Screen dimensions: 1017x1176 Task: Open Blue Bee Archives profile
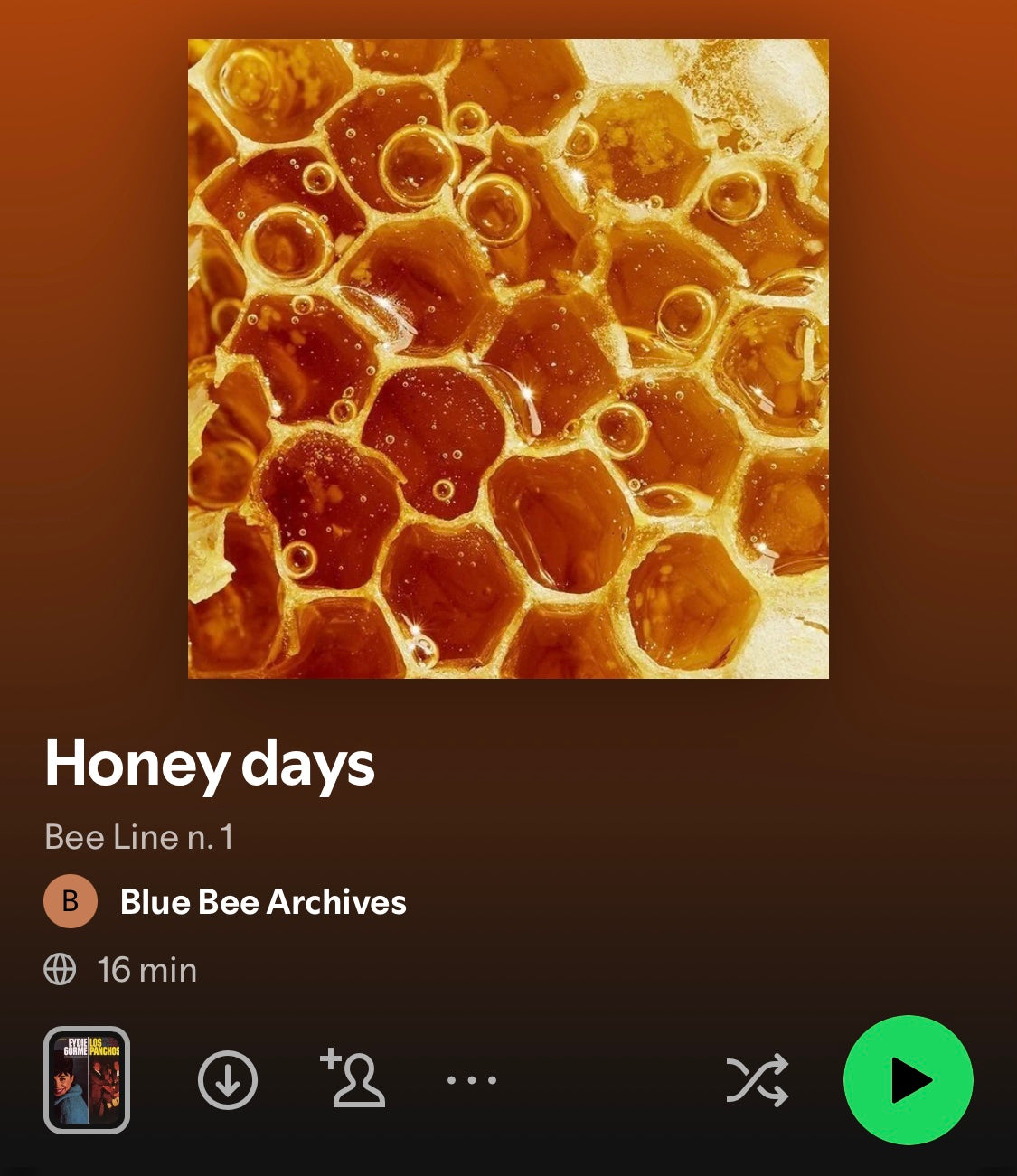click(262, 902)
